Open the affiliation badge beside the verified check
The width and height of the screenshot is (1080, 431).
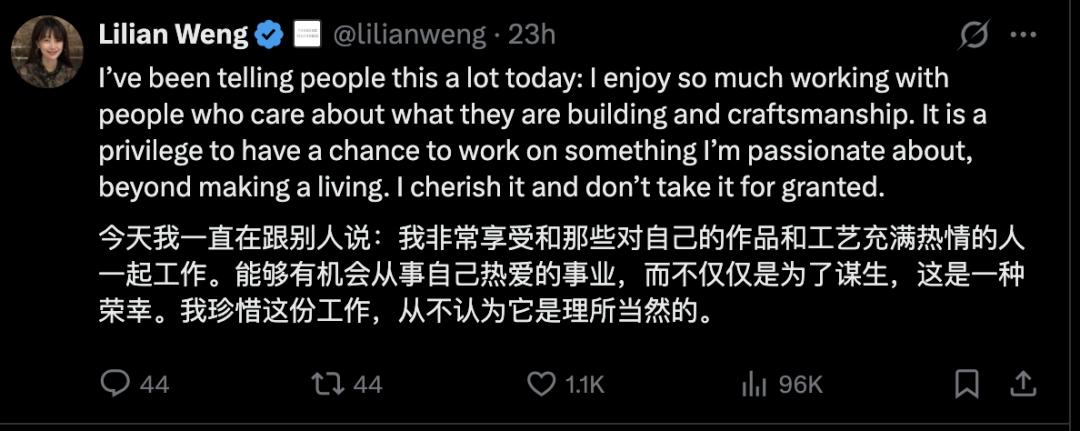coord(307,35)
